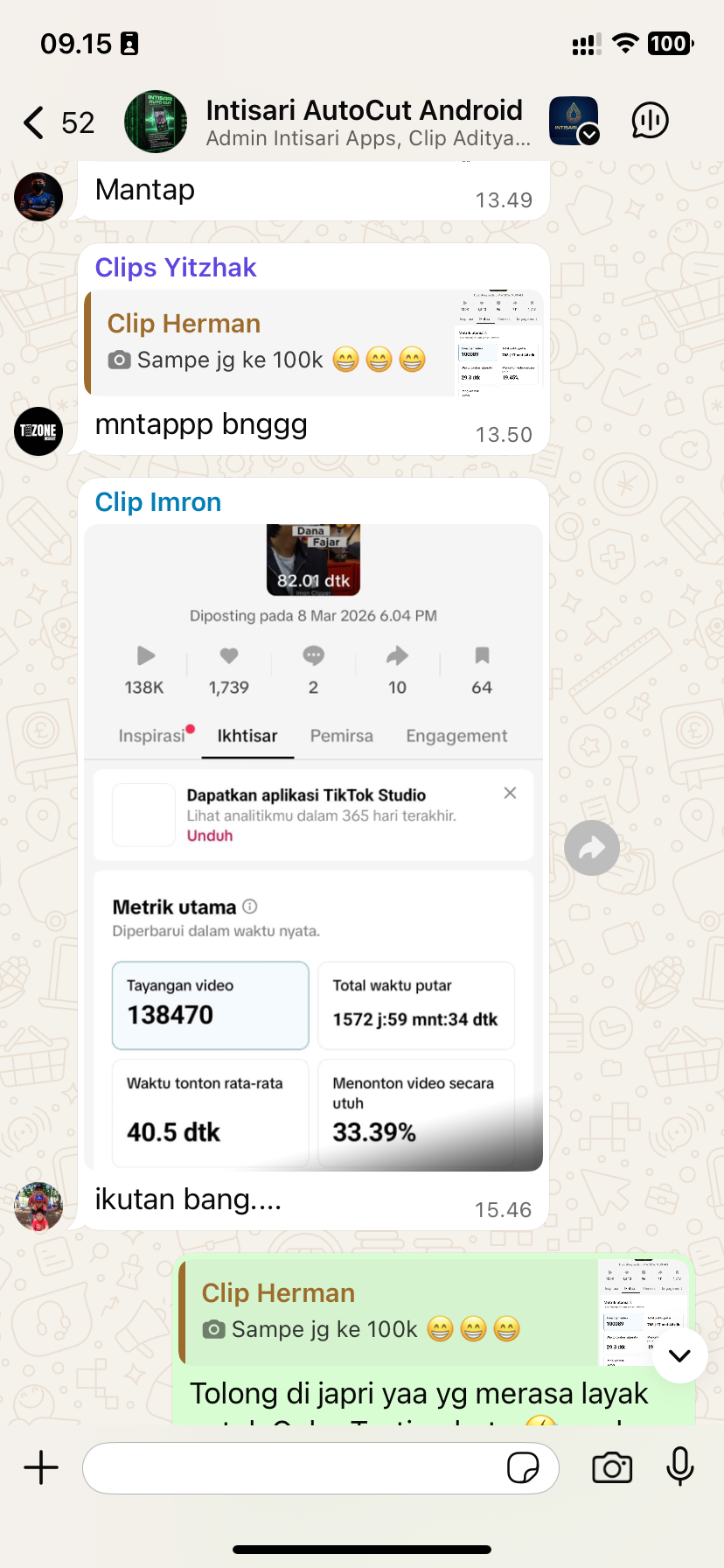The image size is (724, 1568).
Task: View Clips Yitzhak's profile from sender name
Action: 176,268
